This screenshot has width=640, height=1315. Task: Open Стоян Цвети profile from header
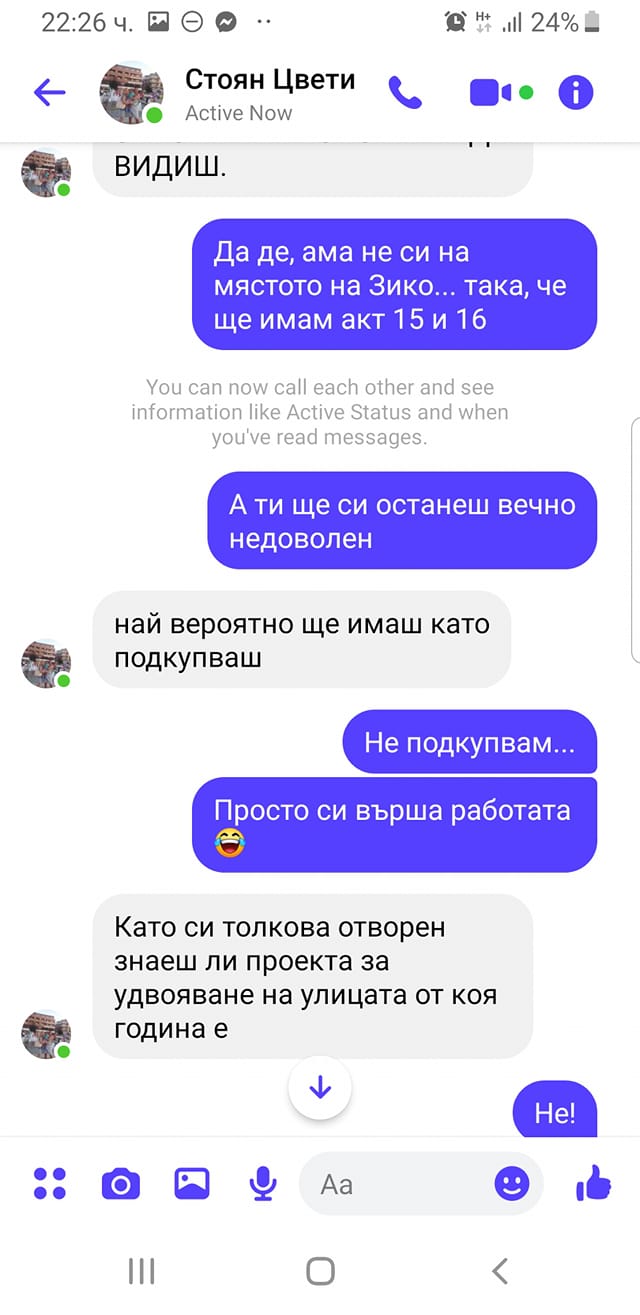coord(270,80)
